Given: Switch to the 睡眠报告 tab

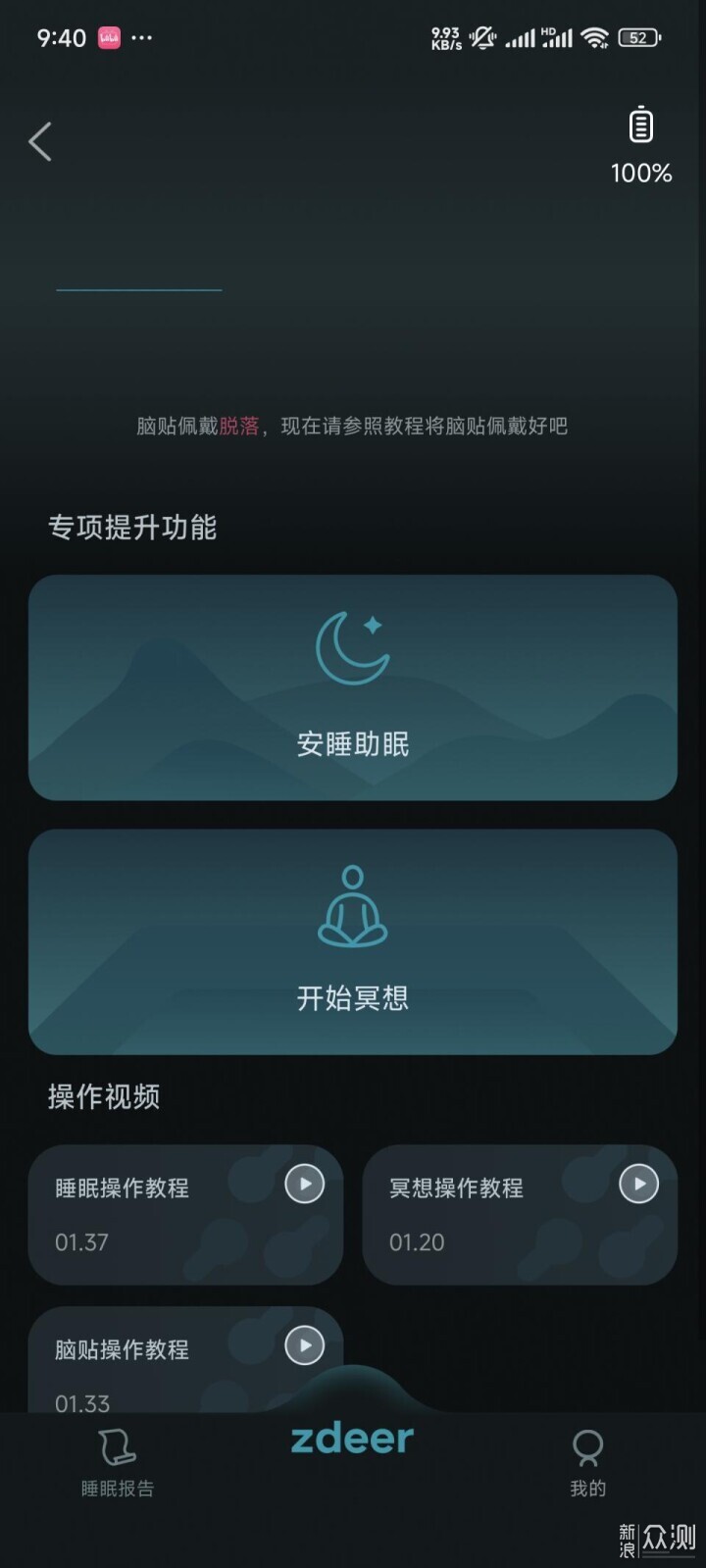Looking at the screenshot, I should (118, 1463).
